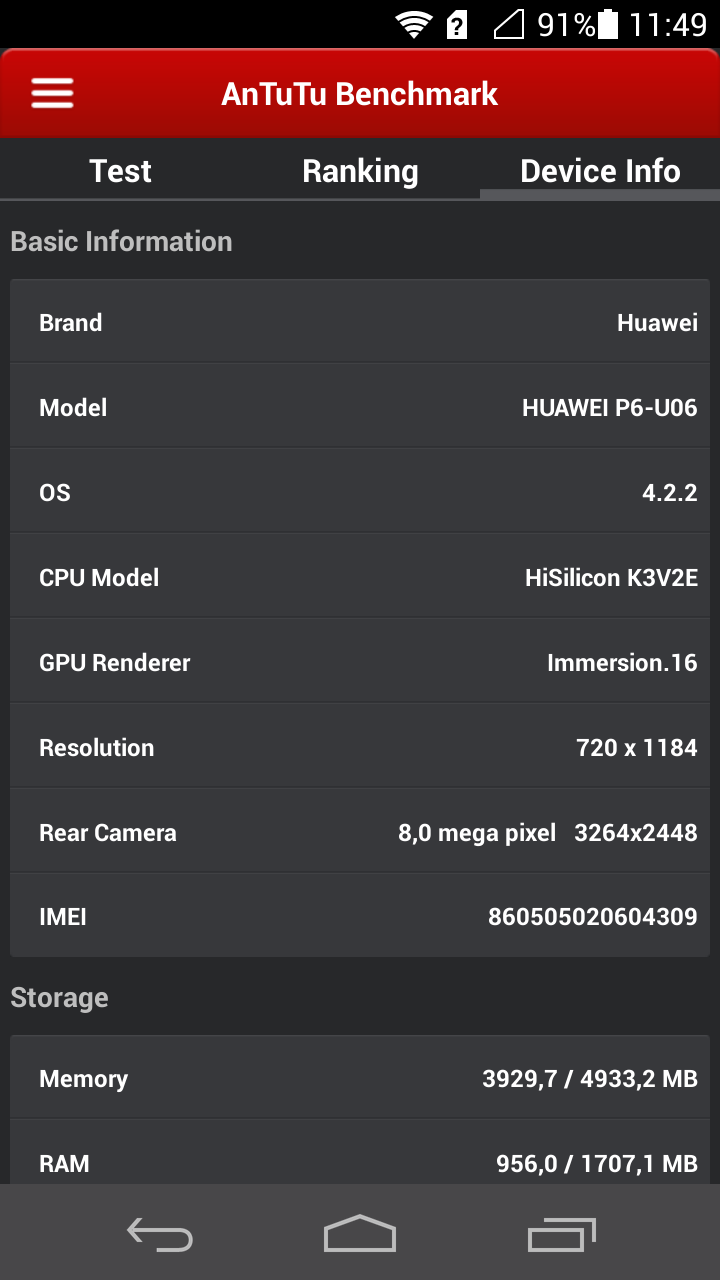Tap the system back button
The height and width of the screenshot is (1280, 720).
pyautogui.click(x=160, y=1234)
